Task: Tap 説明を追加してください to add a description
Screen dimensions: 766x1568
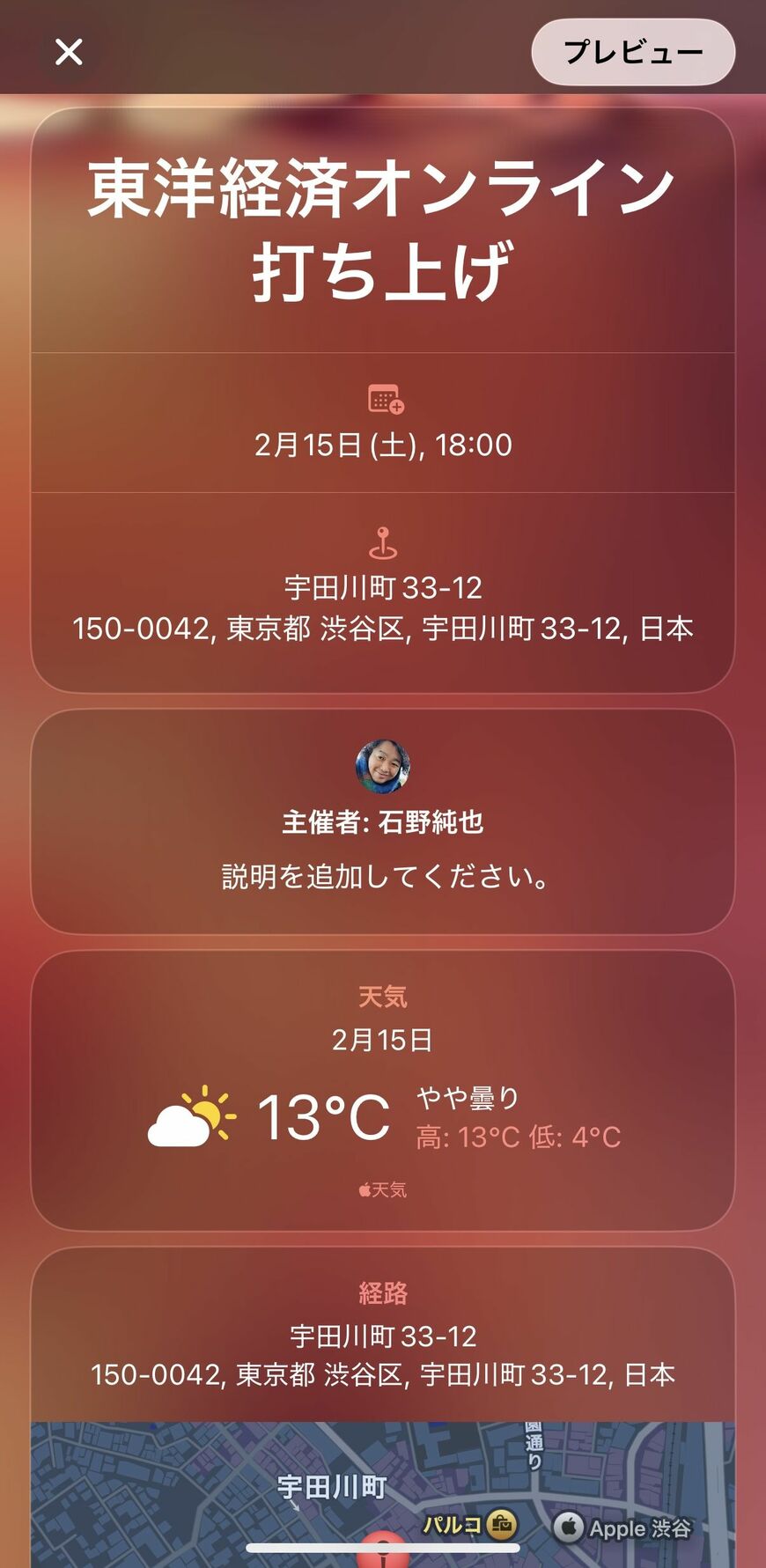Action: [383, 878]
